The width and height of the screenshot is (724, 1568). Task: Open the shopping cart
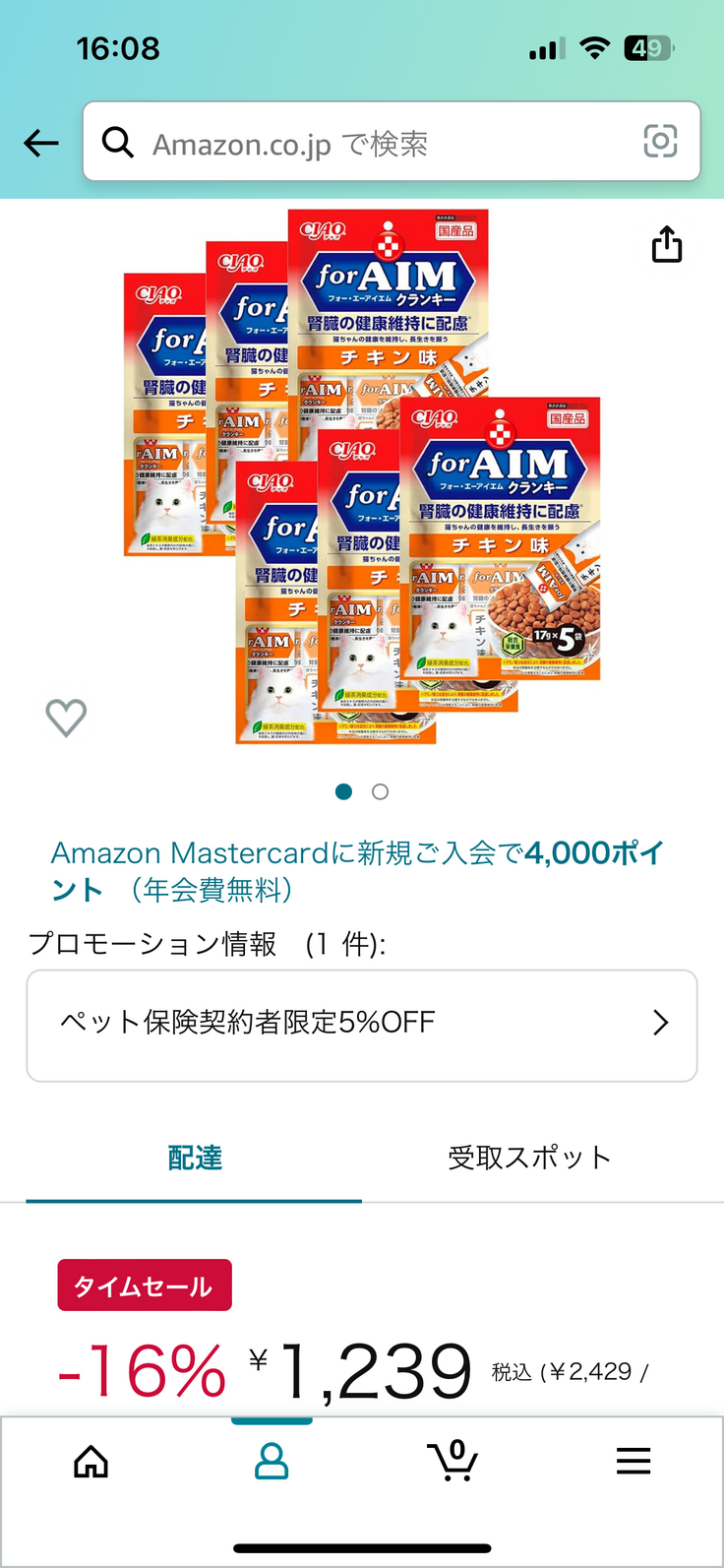tap(452, 1462)
